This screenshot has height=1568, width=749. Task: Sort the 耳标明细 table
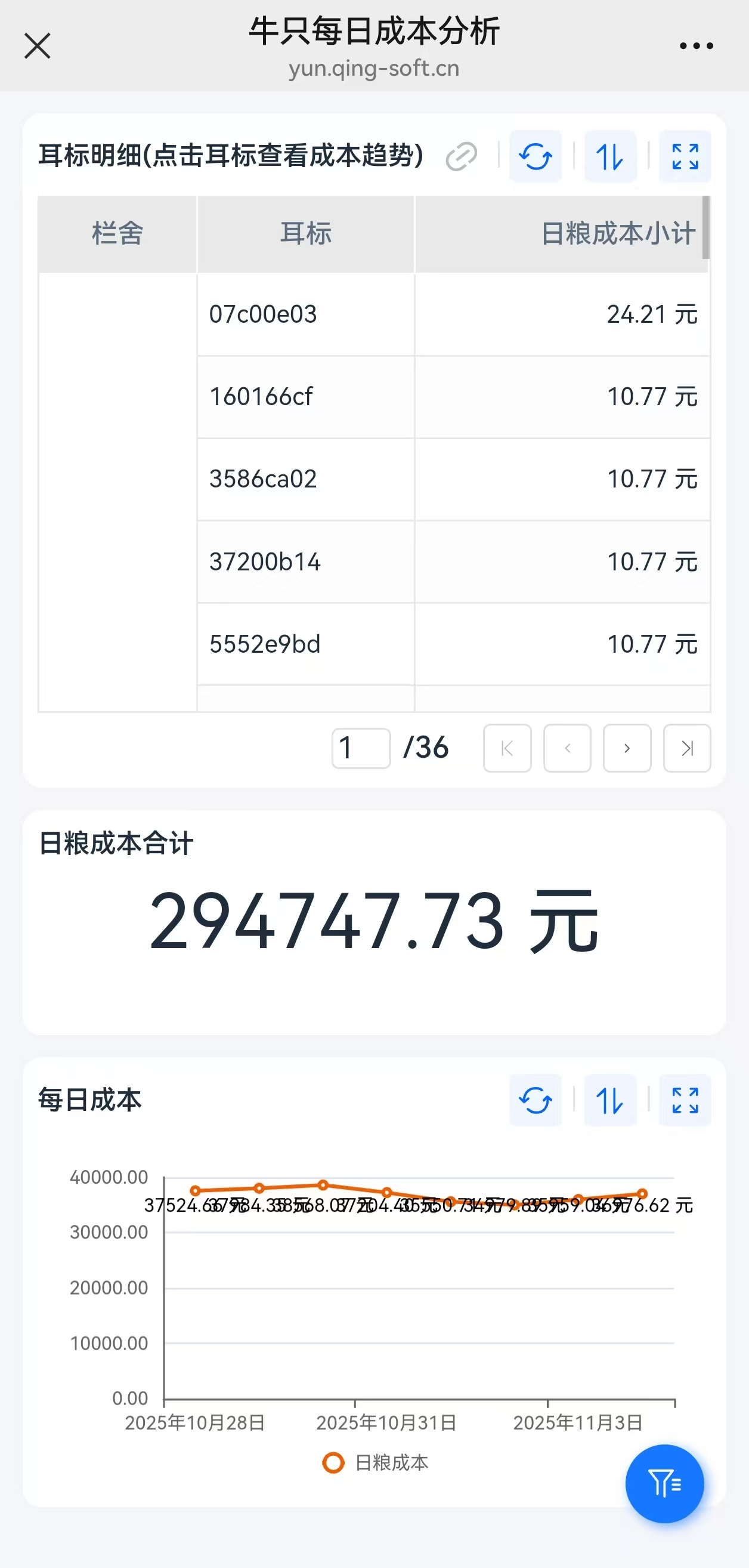609,156
